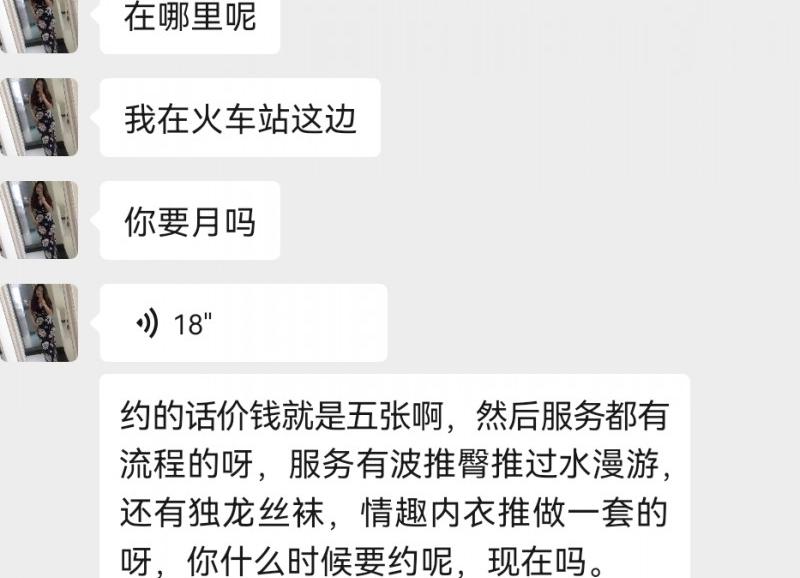The height and width of the screenshot is (578, 800).
Task: Open avatar next to "你要月吗" message
Action: click(40, 220)
